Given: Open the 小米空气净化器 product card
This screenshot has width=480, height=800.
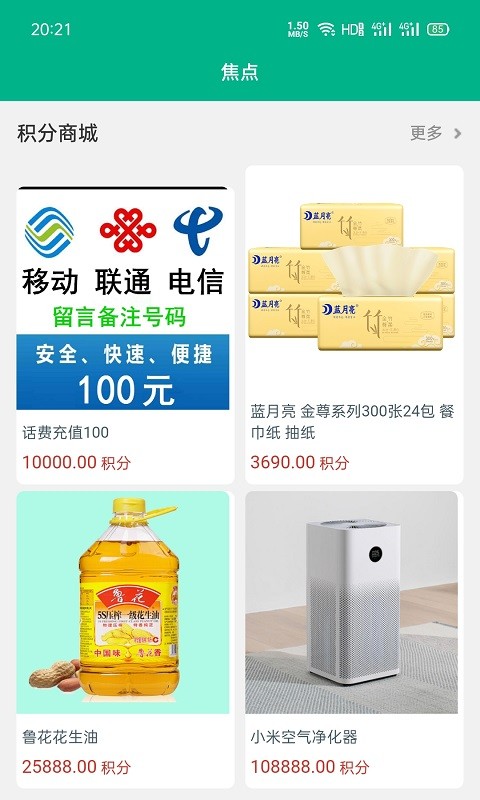Looking at the screenshot, I should point(354,639).
